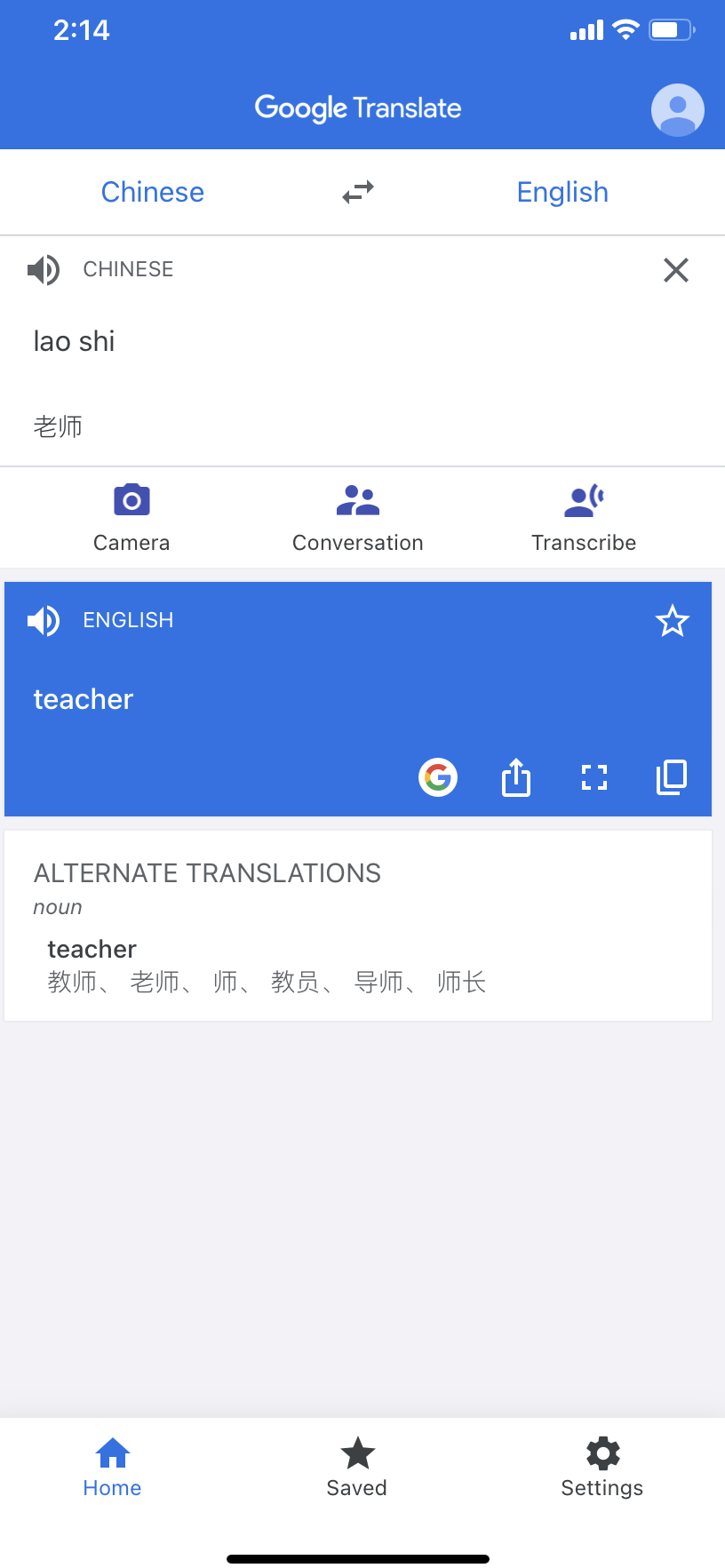The width and height of the screenshot is (725, 1568).
Task: Search teacher definition on Google
Action: (438, 776)
